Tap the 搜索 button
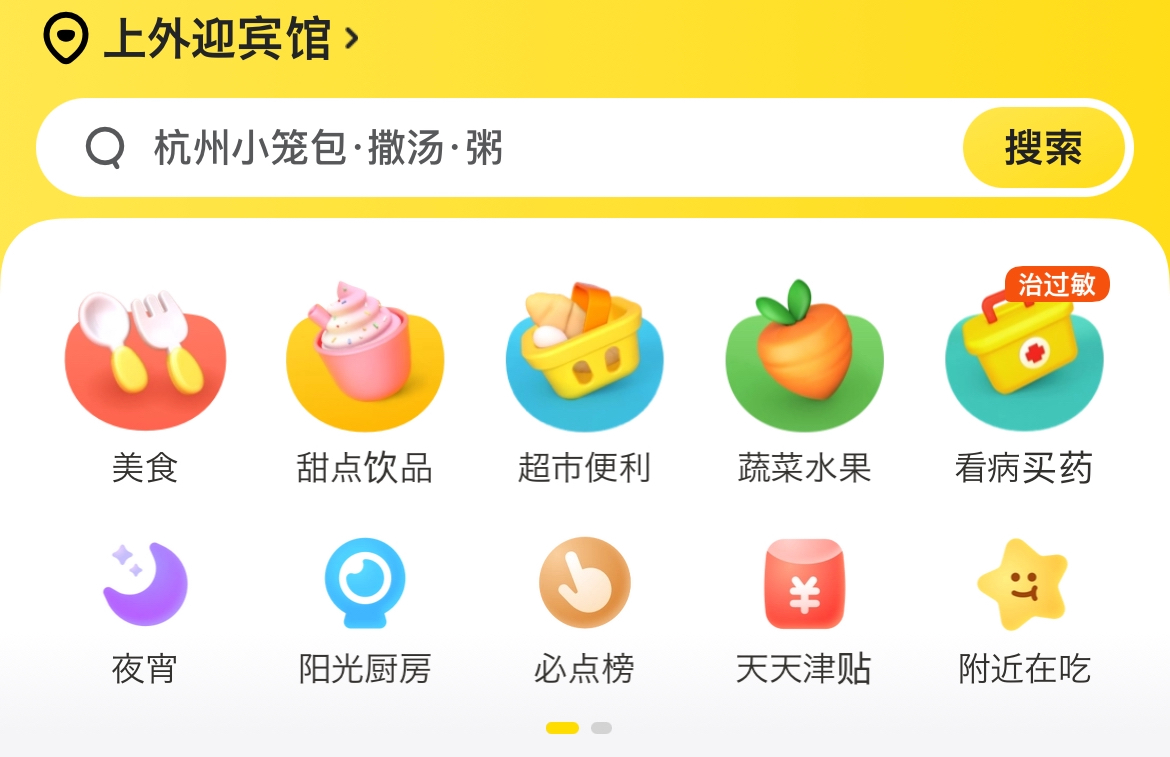Image resolution: width=1170 pixels, height=757 pixels. click(1043, 149)
